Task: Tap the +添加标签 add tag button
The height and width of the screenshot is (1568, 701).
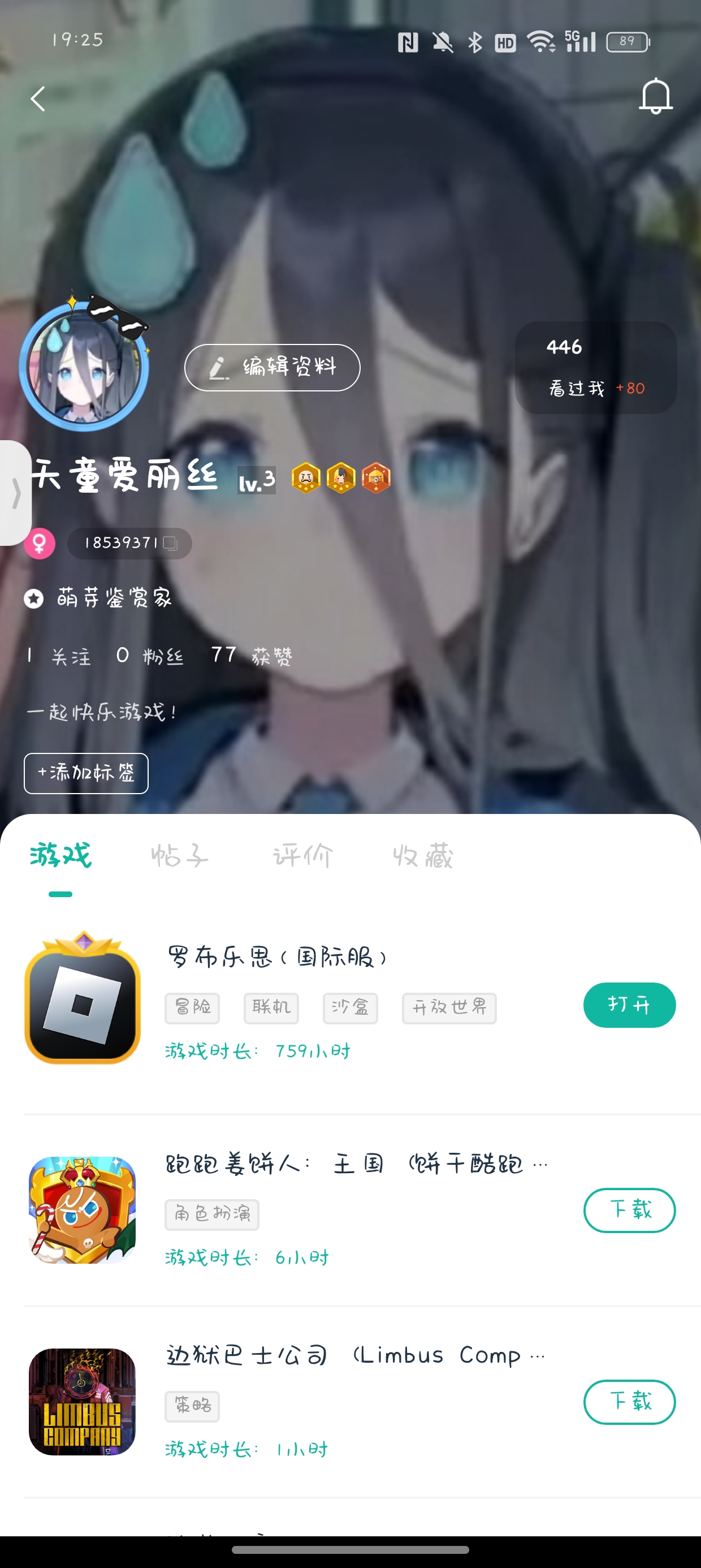Action: pos(86,773)
